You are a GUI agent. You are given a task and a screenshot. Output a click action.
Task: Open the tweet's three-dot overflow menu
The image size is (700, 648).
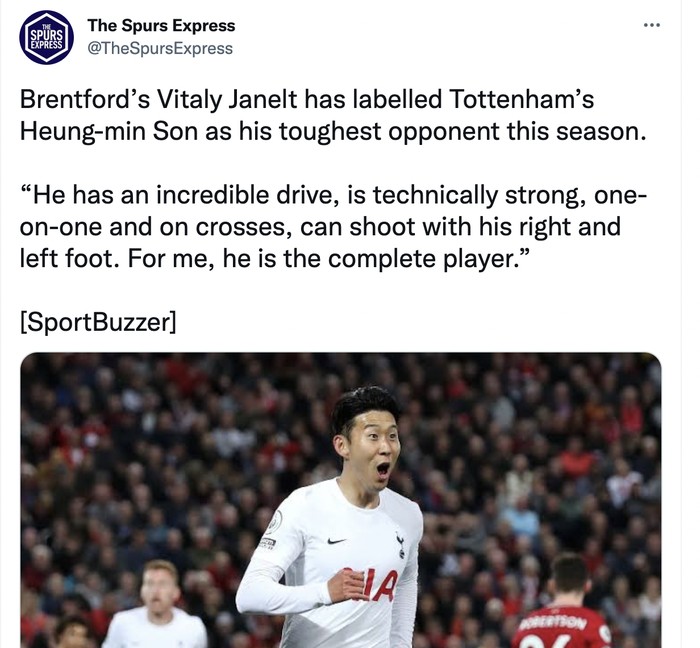[x=651, y=26]
